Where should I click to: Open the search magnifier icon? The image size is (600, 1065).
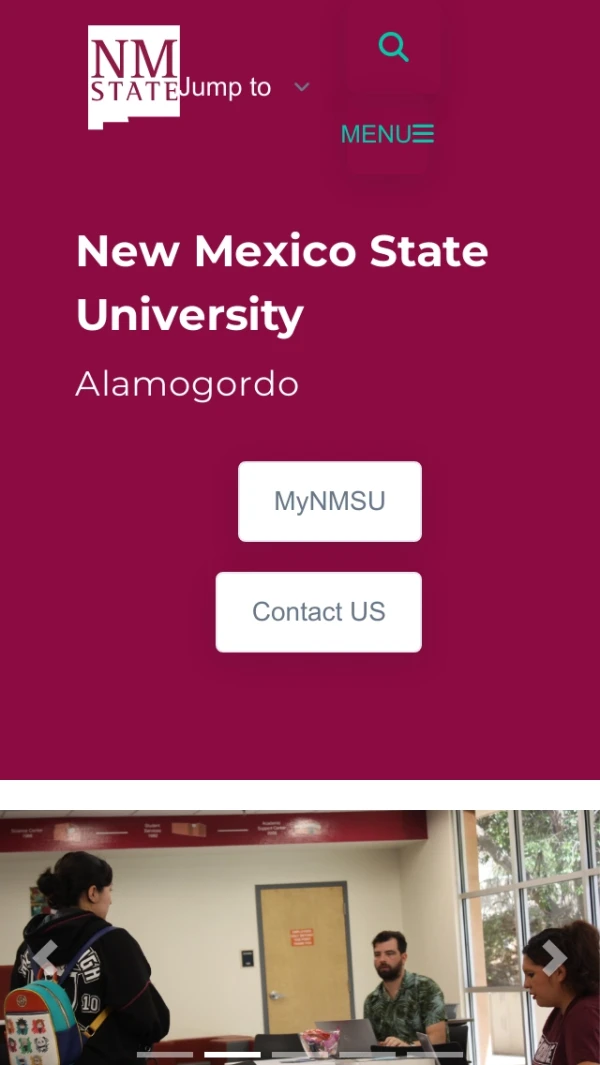(393, 47)
